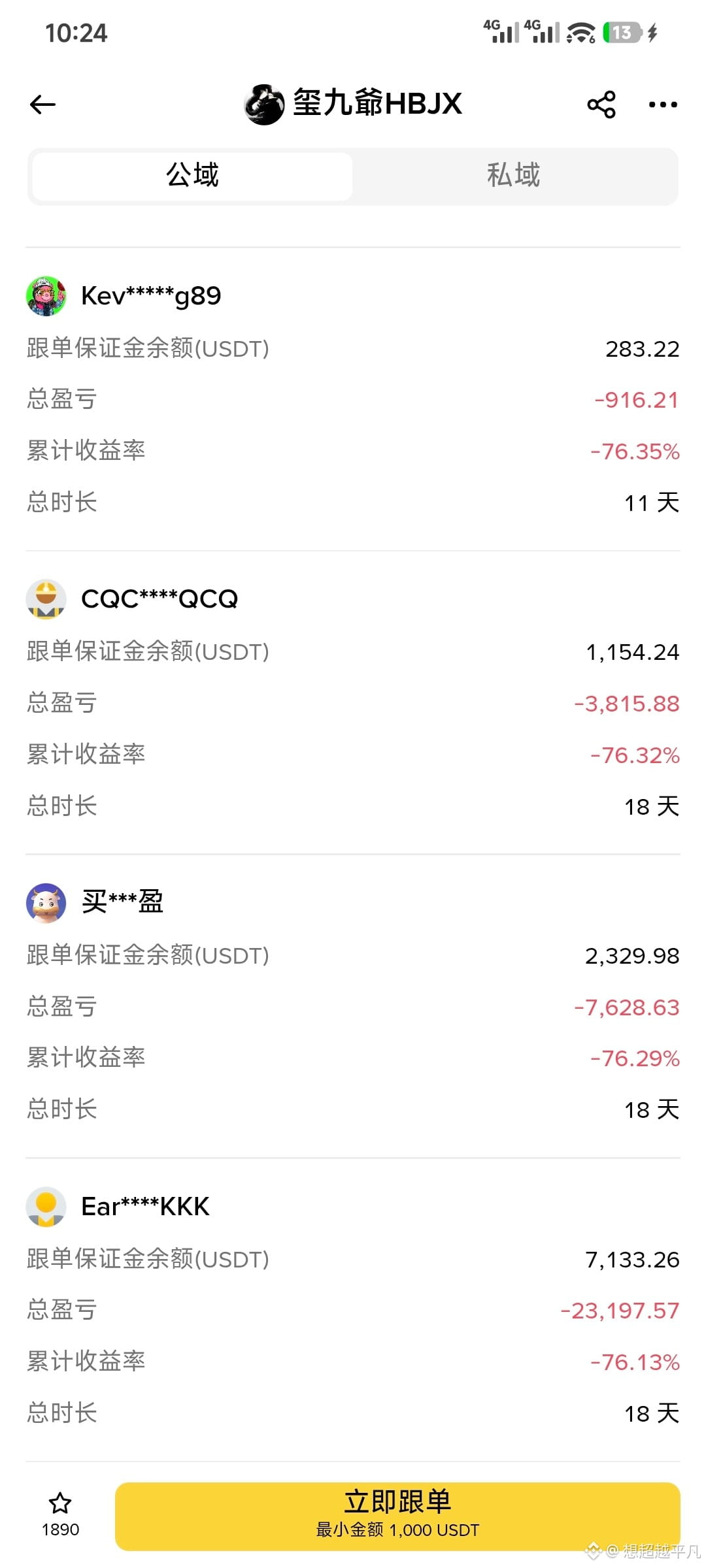This screenshot has width=706, height=1568.
Task: Select the 公域 tab
Action: click(192, 176)
